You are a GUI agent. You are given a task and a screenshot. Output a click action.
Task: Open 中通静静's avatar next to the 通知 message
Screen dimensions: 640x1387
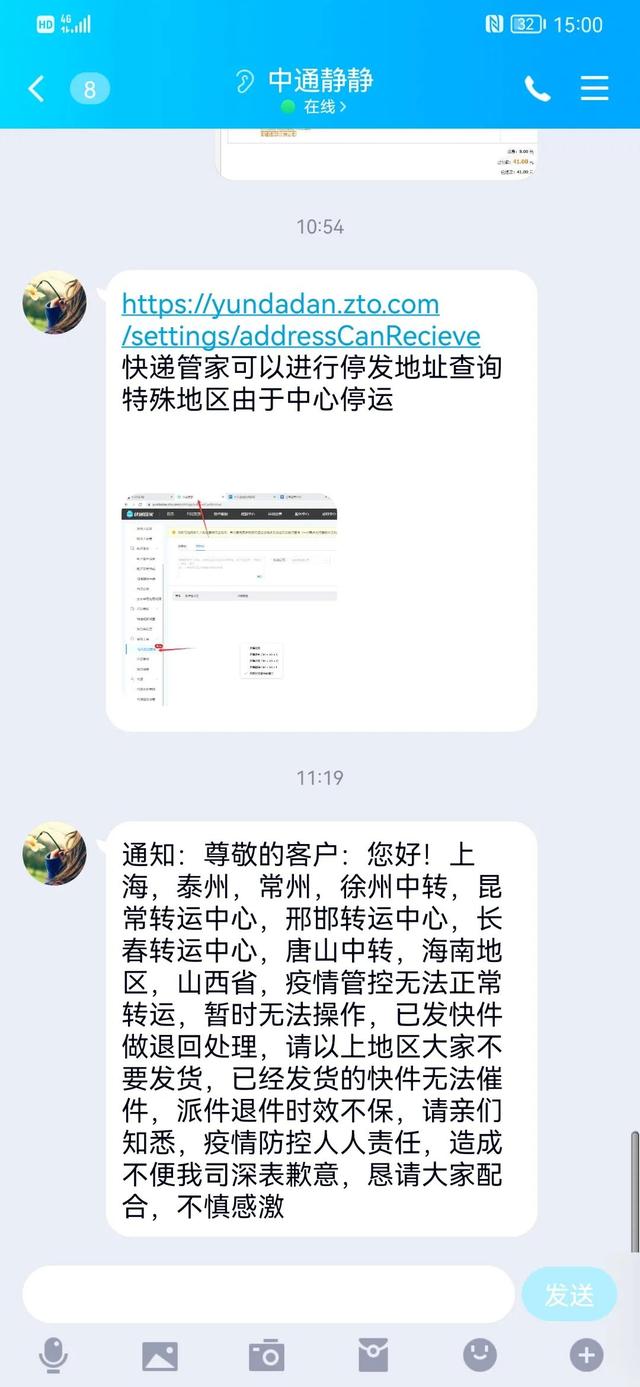click(54, 853)
